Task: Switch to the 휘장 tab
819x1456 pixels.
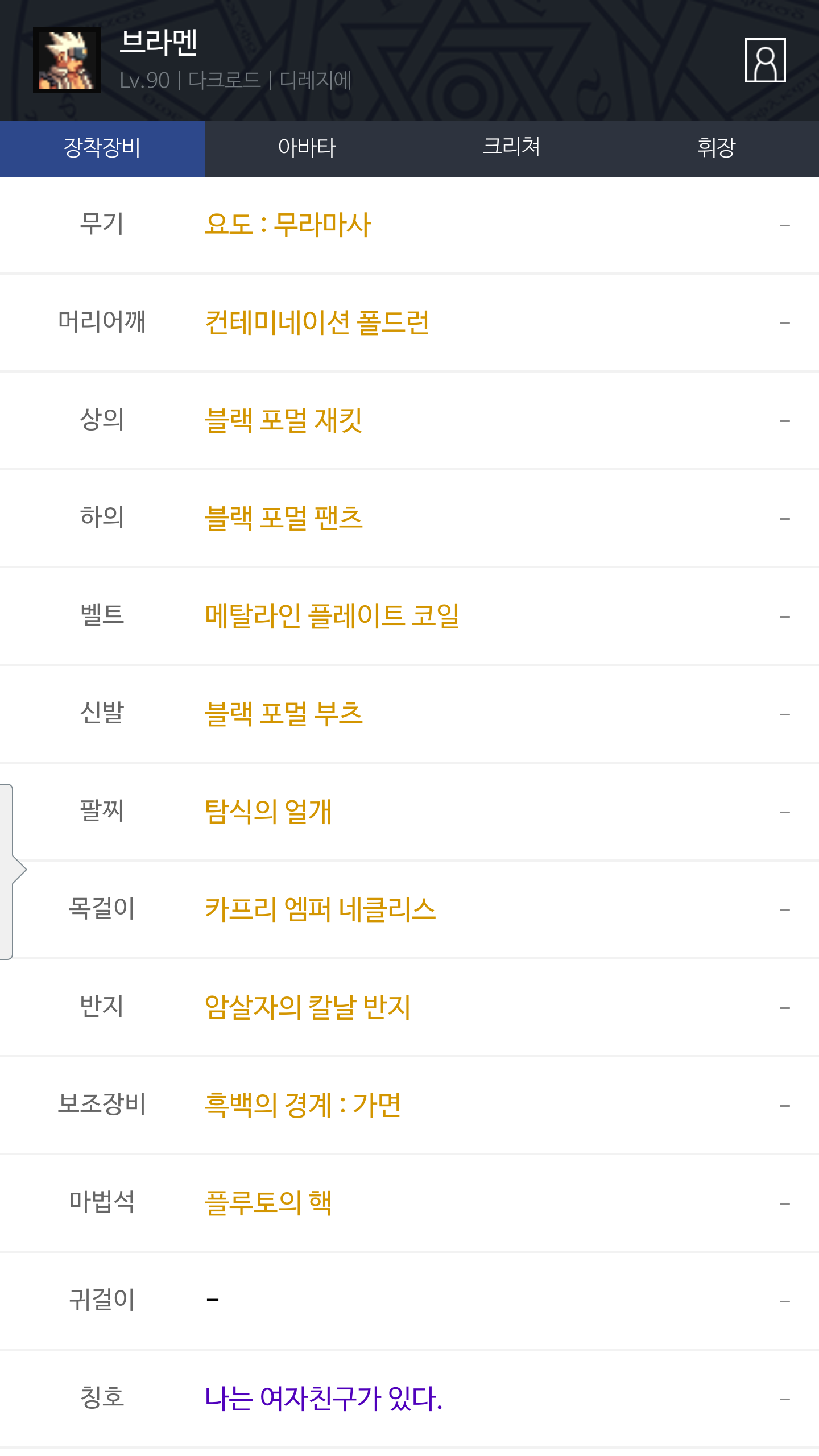Action: (716, 148)
